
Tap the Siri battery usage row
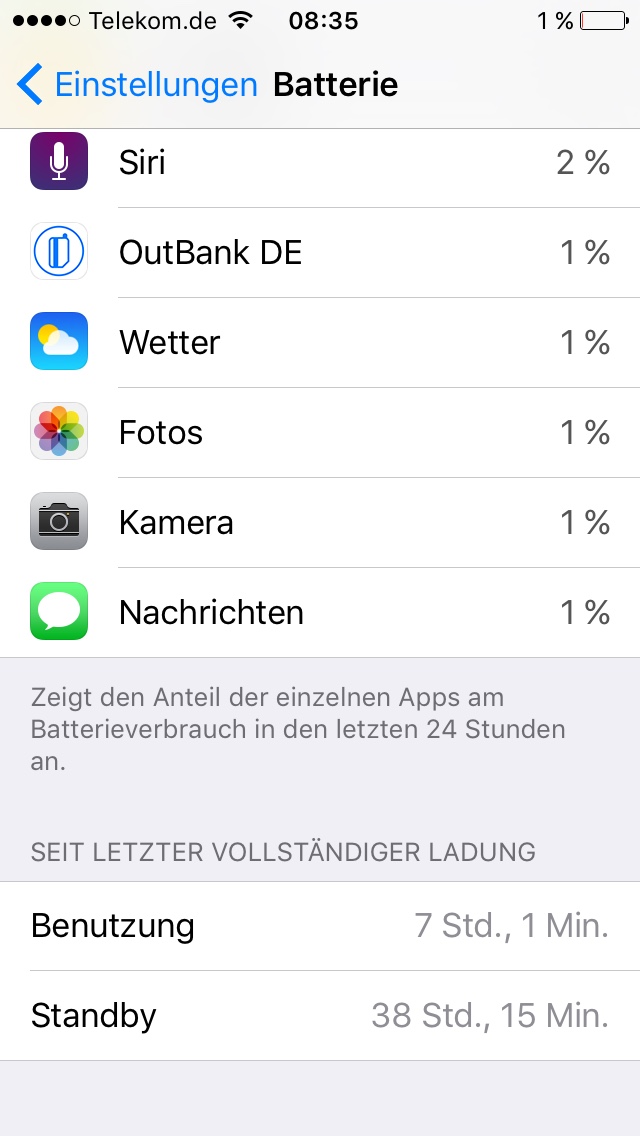pyautogui.click(x=320, y=163)
